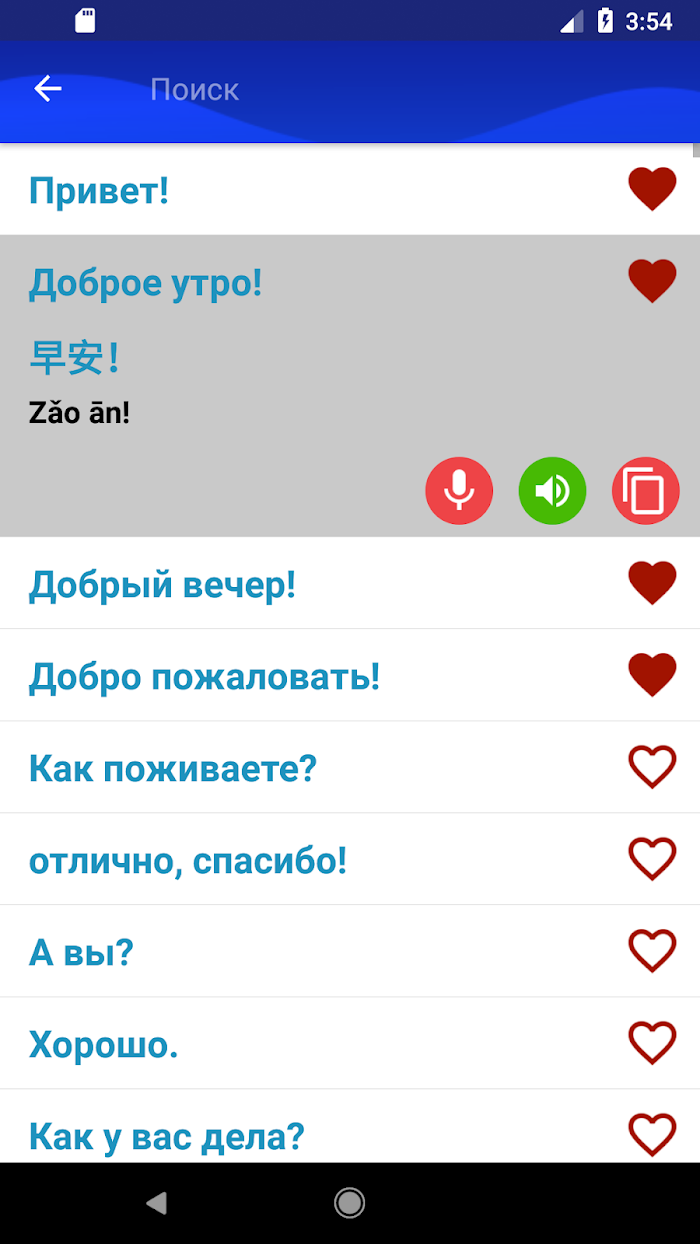
Task: Go back using the app bar arrow
Action: point(48,89)
